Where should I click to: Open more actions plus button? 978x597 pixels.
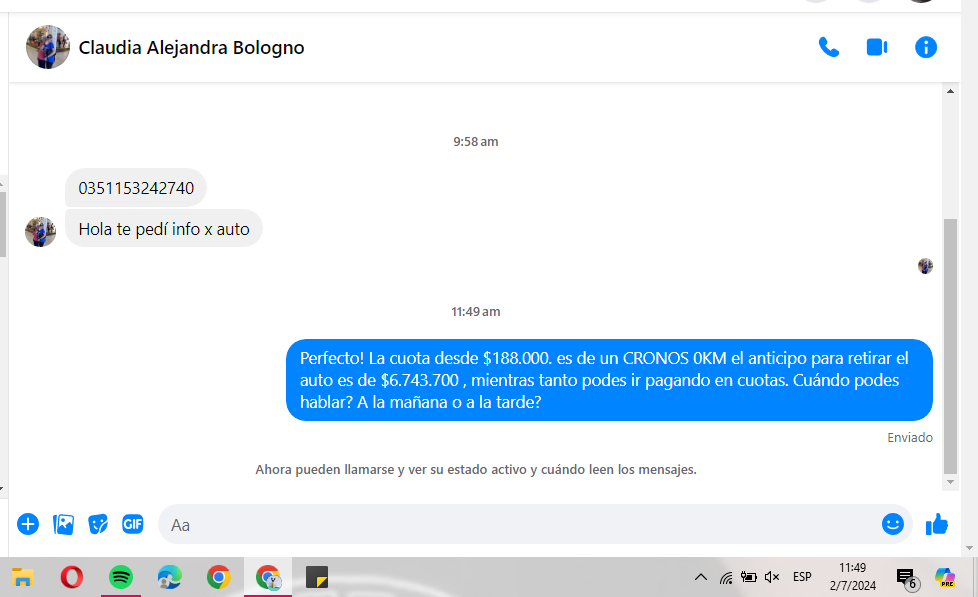click(28, 523)
